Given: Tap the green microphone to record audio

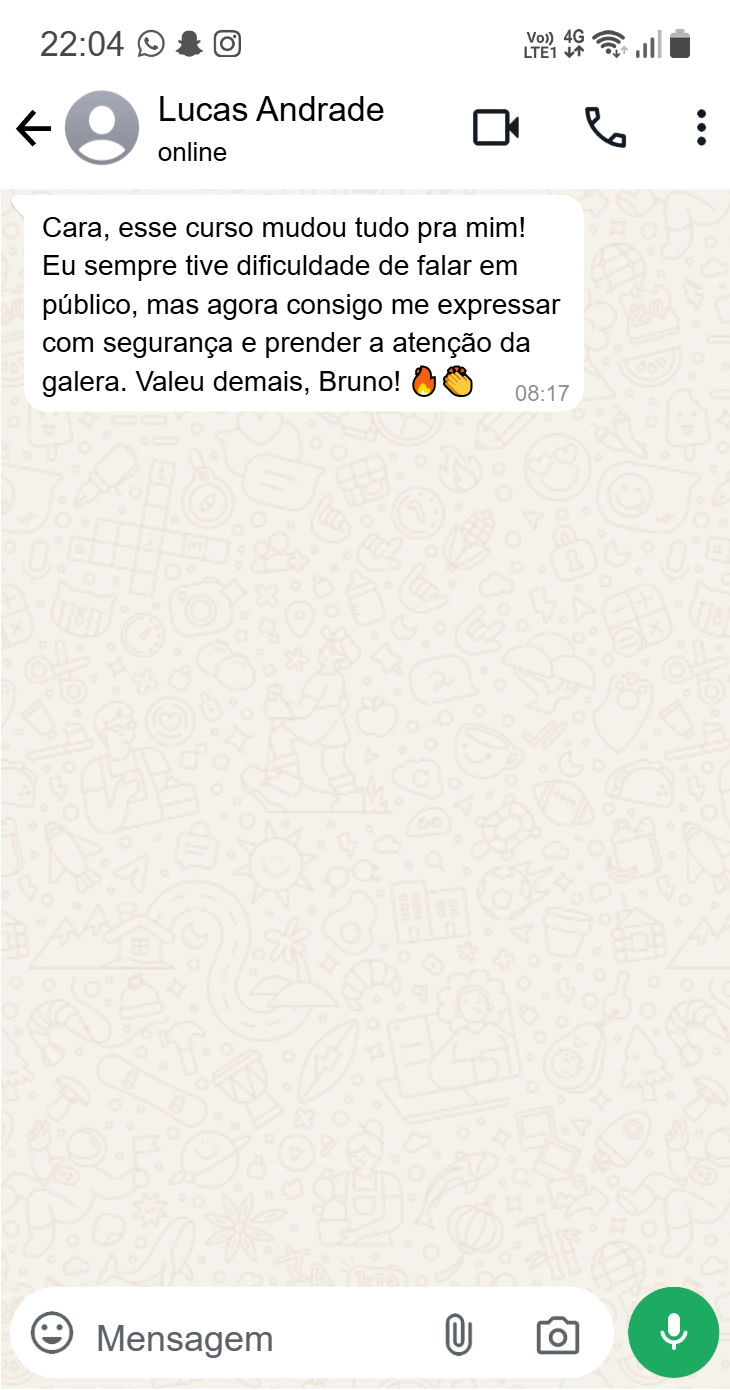Looking at the screenshot, I should click(672, 1332).
